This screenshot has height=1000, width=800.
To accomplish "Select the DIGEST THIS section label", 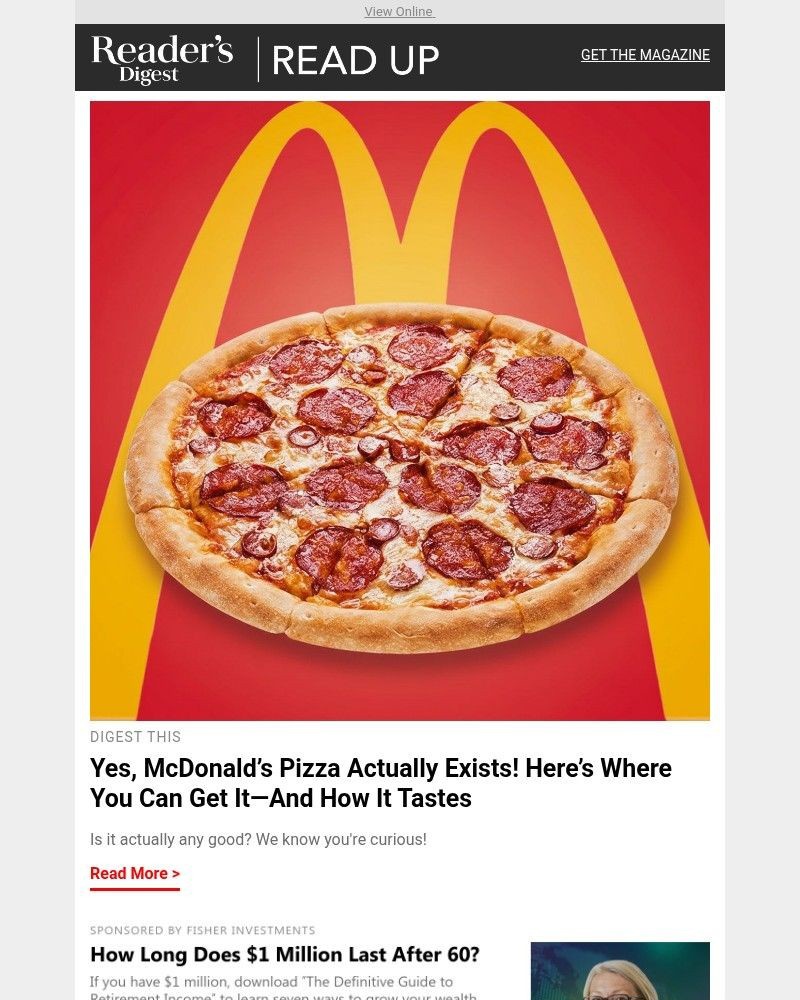I will point(135,737).
